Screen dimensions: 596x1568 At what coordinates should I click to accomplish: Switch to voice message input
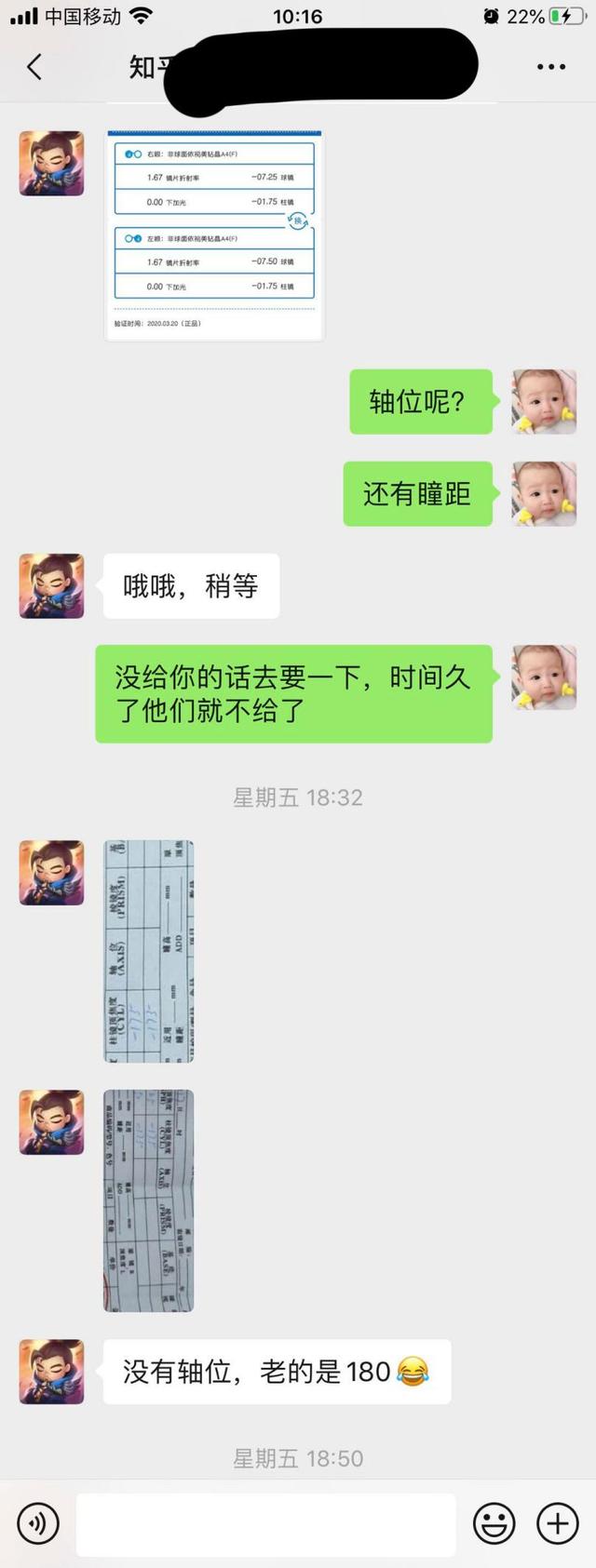pyautogui.click(x=38, y=1523)
